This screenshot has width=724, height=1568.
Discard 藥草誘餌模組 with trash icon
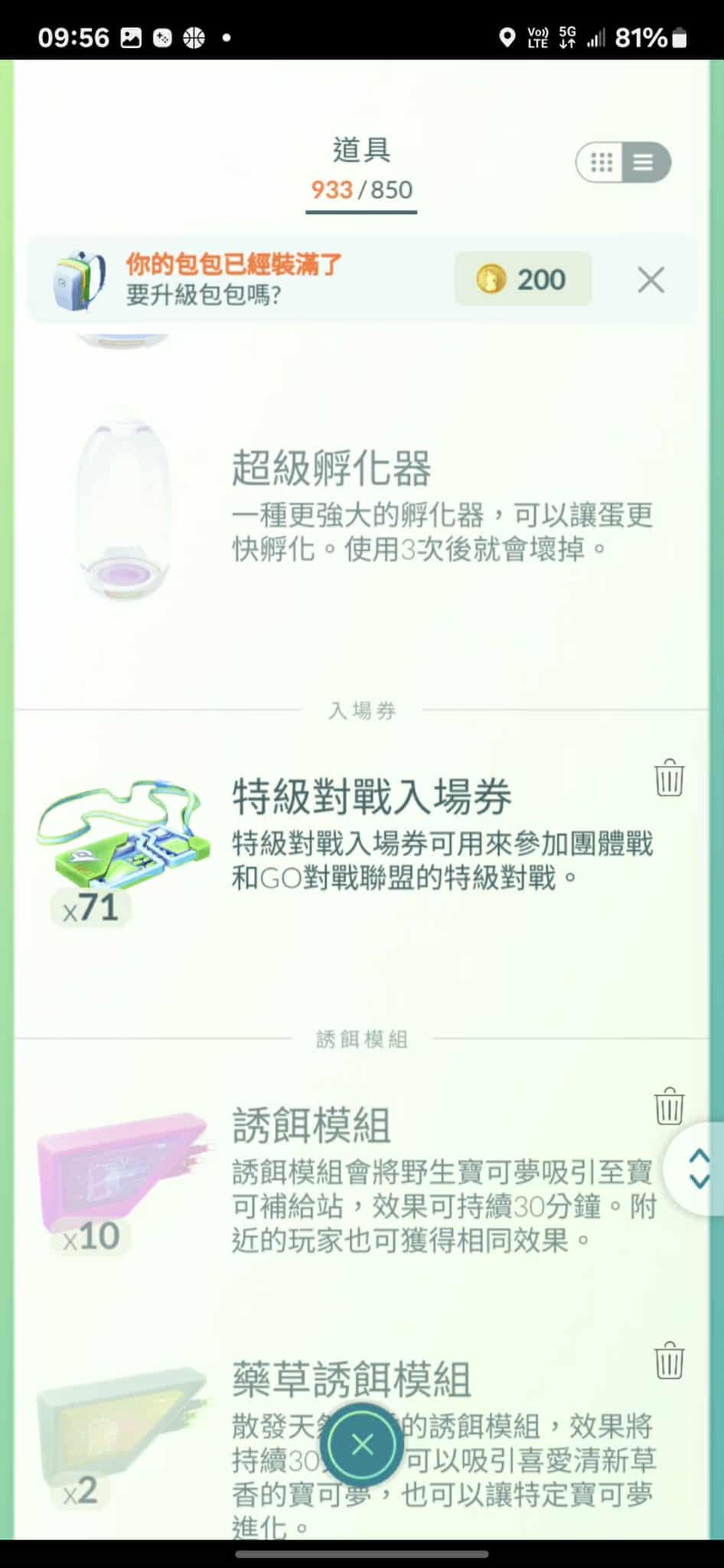tap(669, 1360)
